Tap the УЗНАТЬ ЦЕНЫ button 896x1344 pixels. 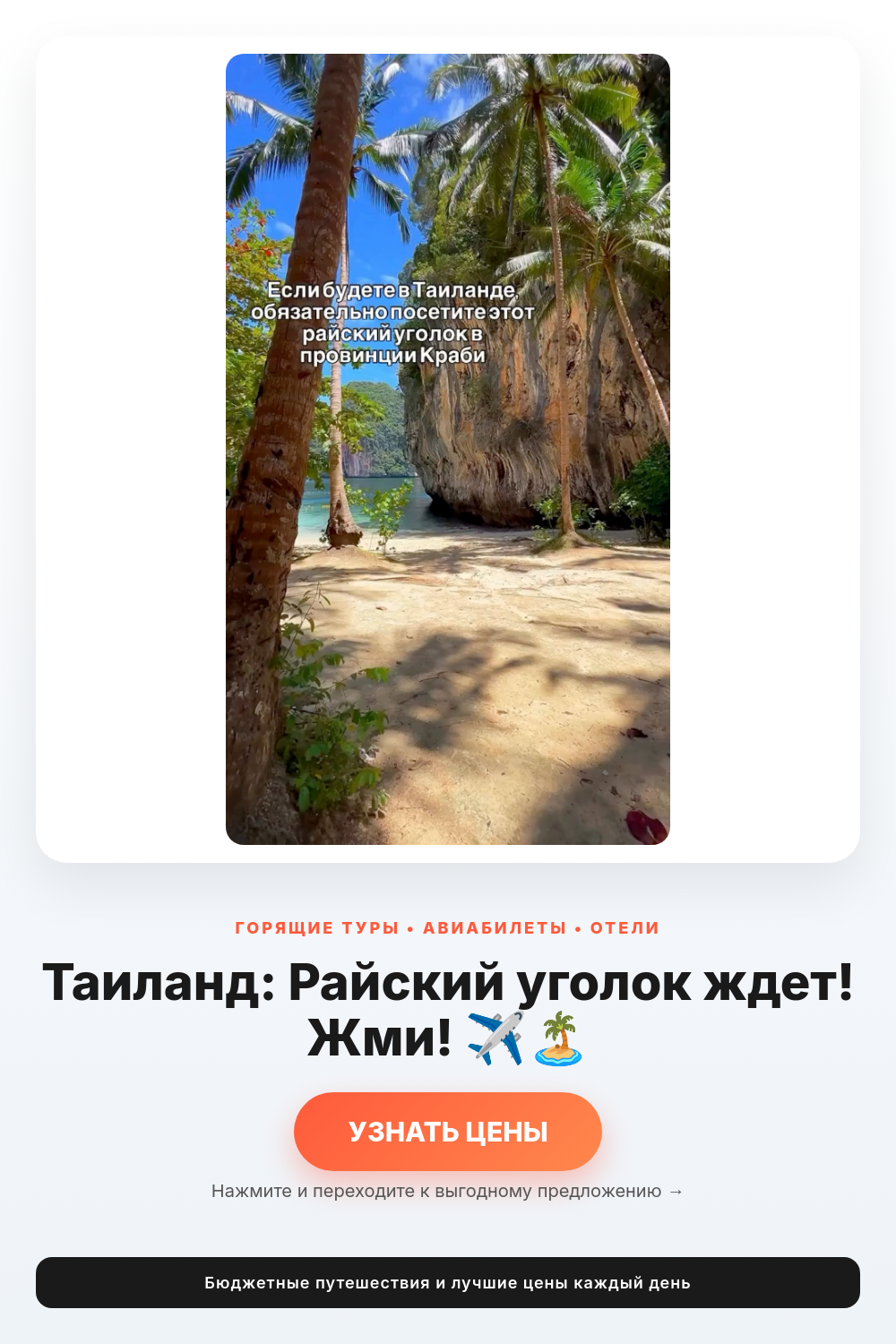pyautogui.click(x=448, y=1131)
